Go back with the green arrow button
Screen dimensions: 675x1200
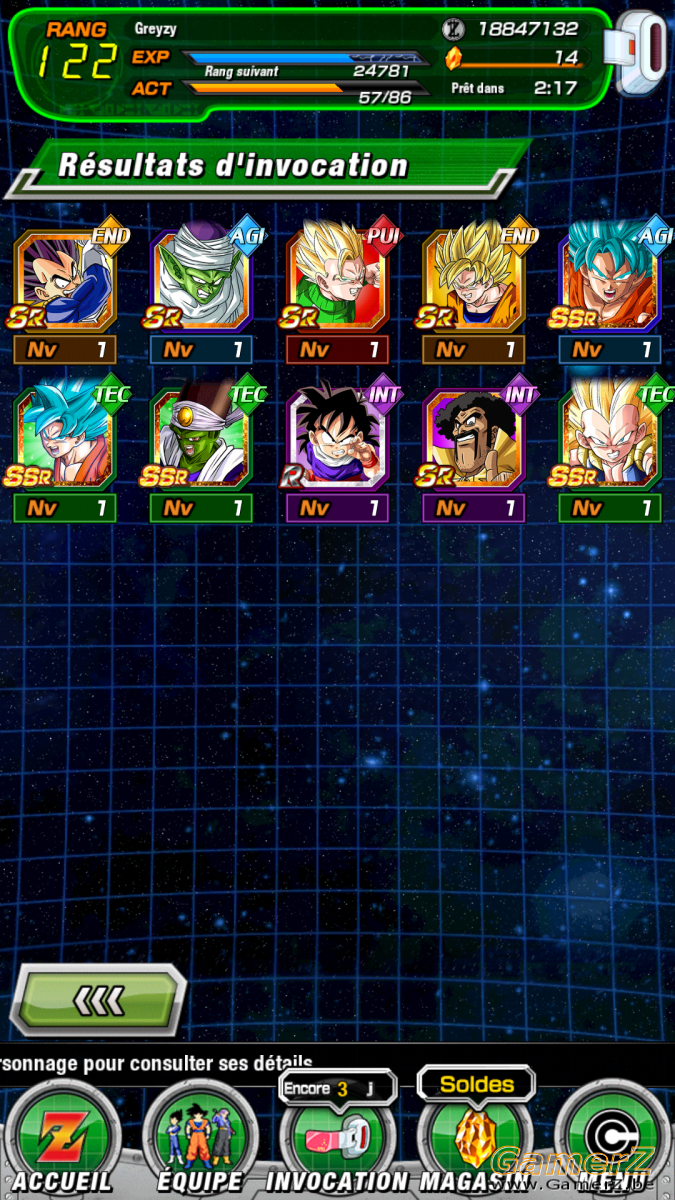tap(97, 999)
